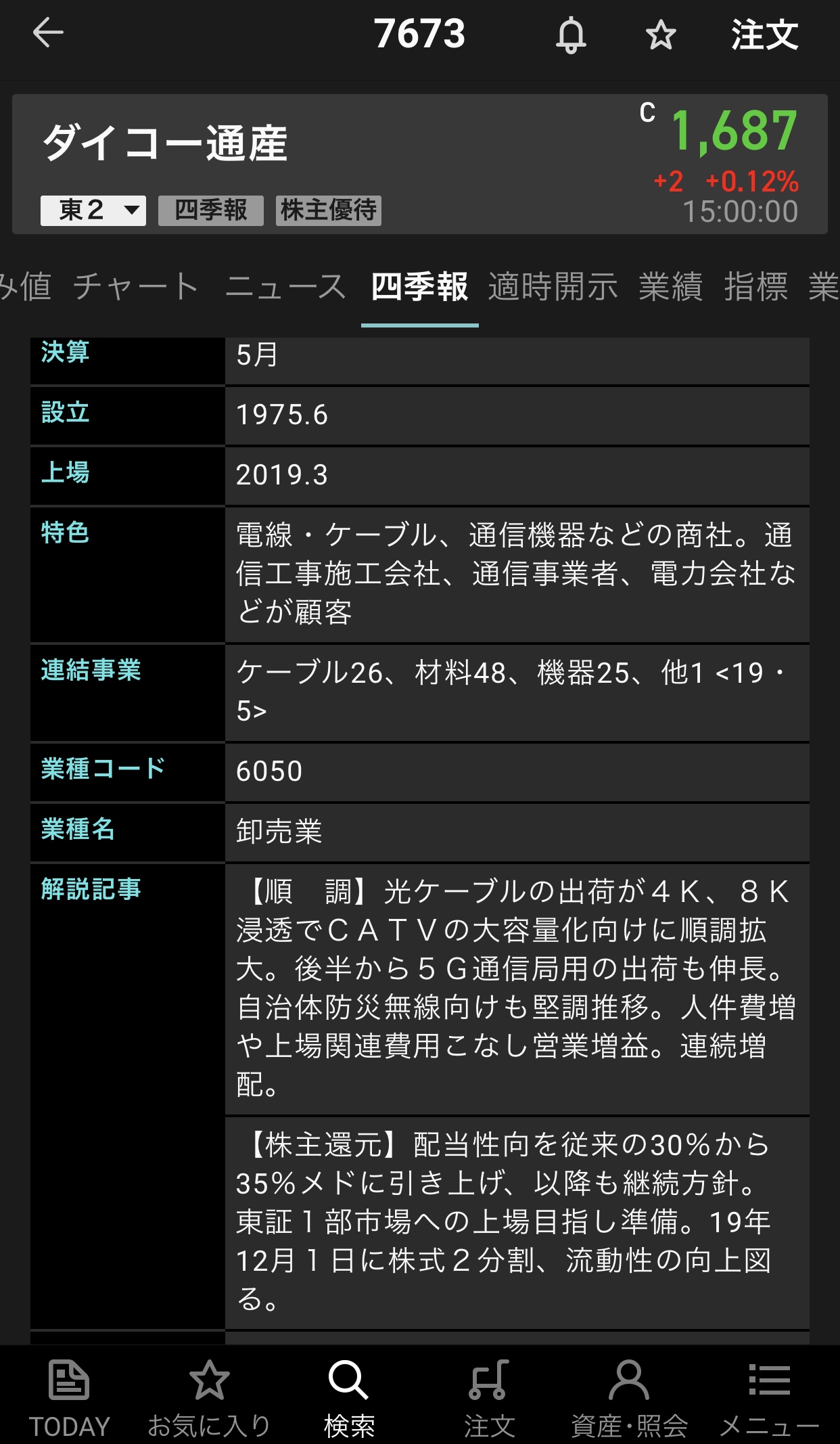Add 7673 to favorites with the star
This screenshot has width=840, height=1444.
[661, 35]
